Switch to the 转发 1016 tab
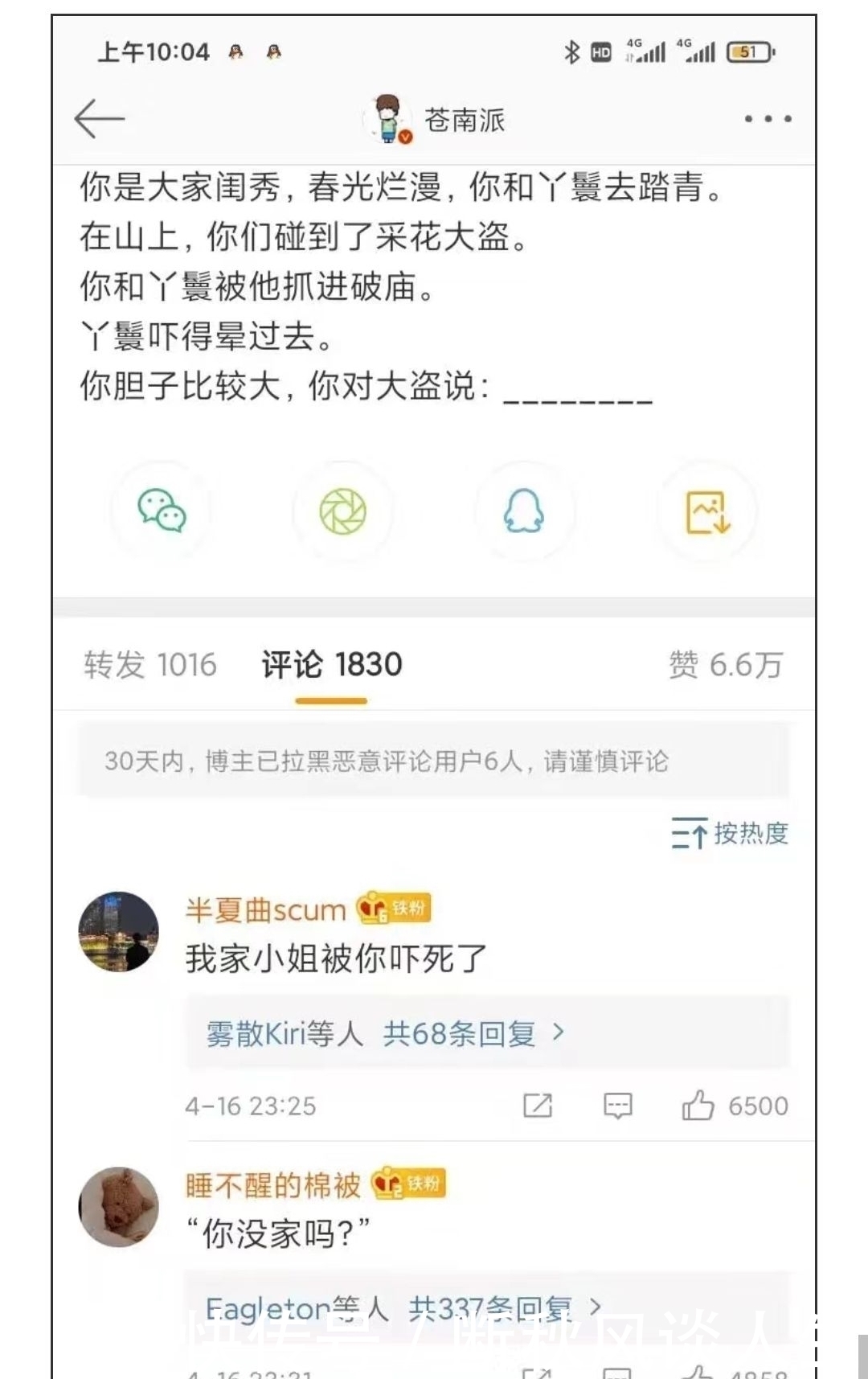Screen dimensions: 868x1379 pyautogui.click(x=149, y=664)
